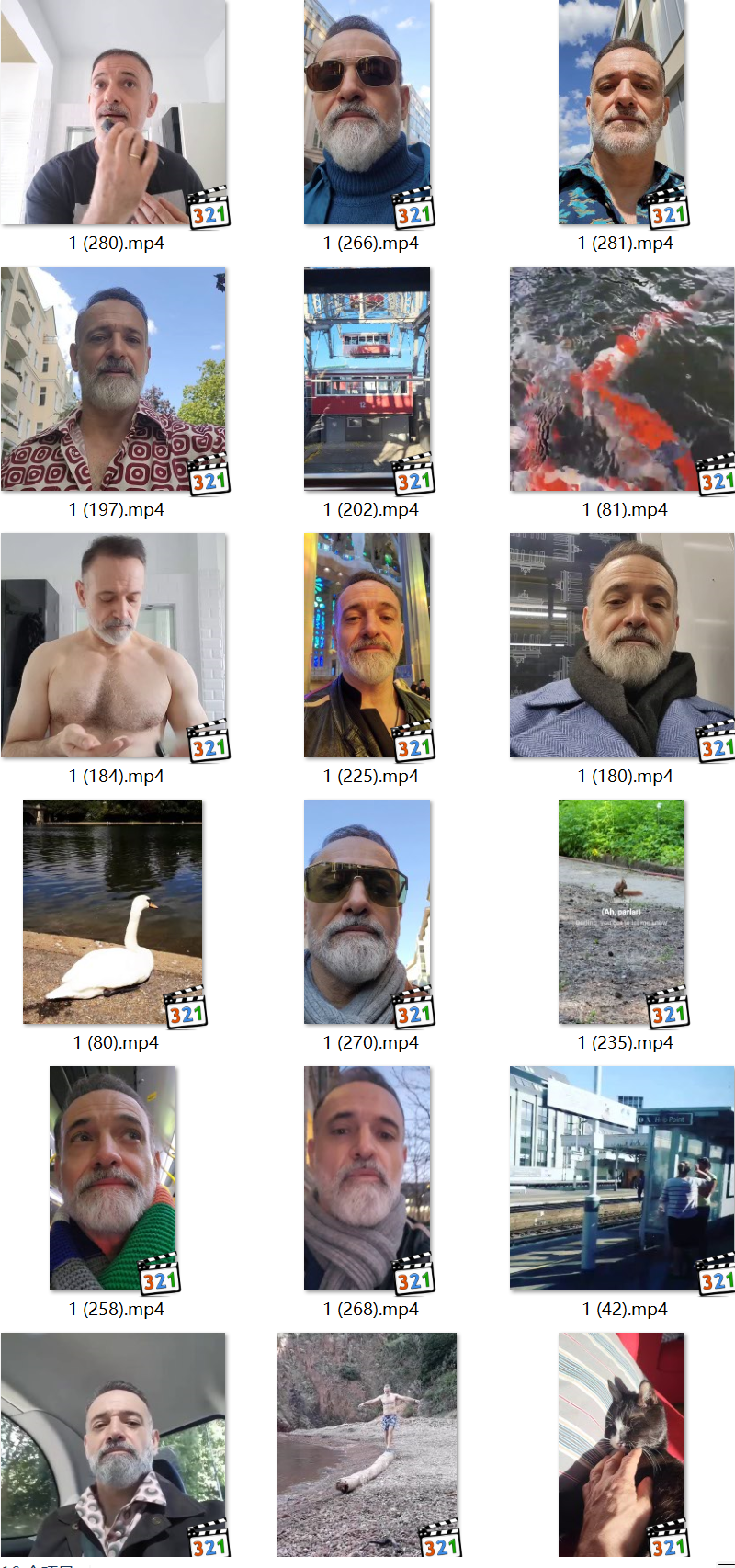The width and height of the screenshot is (735, 1568).
Task: Open video file 1 (202).mp4
Action: [367, 379]
